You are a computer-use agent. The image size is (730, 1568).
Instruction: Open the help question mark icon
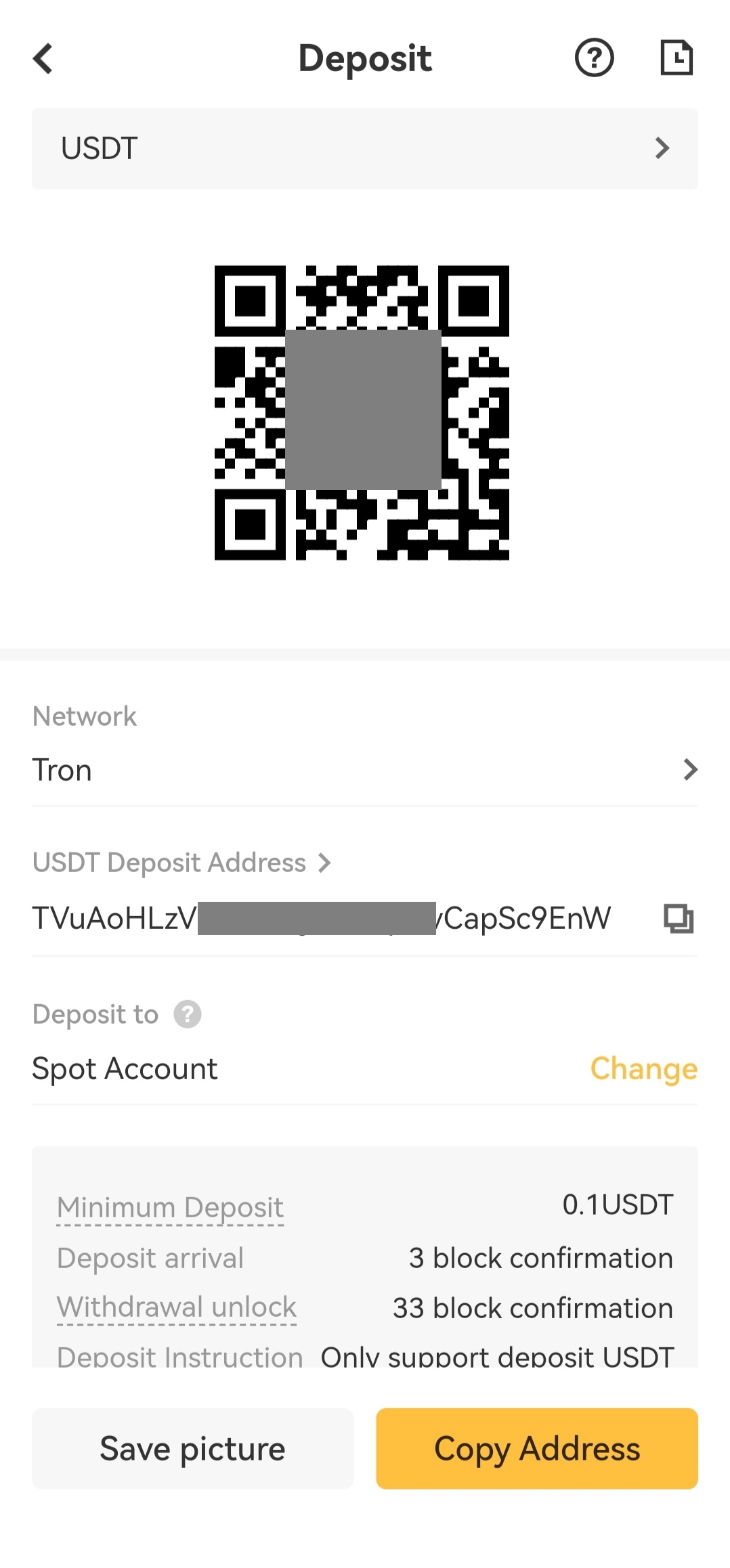[594, 58]
